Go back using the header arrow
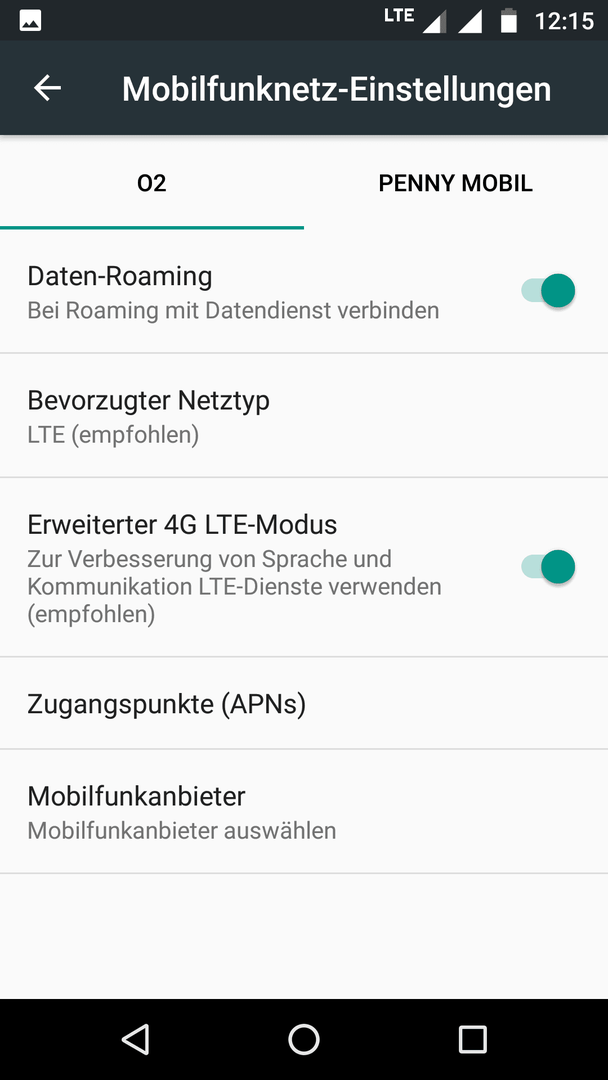608x1080 pixels. point(48,88)
